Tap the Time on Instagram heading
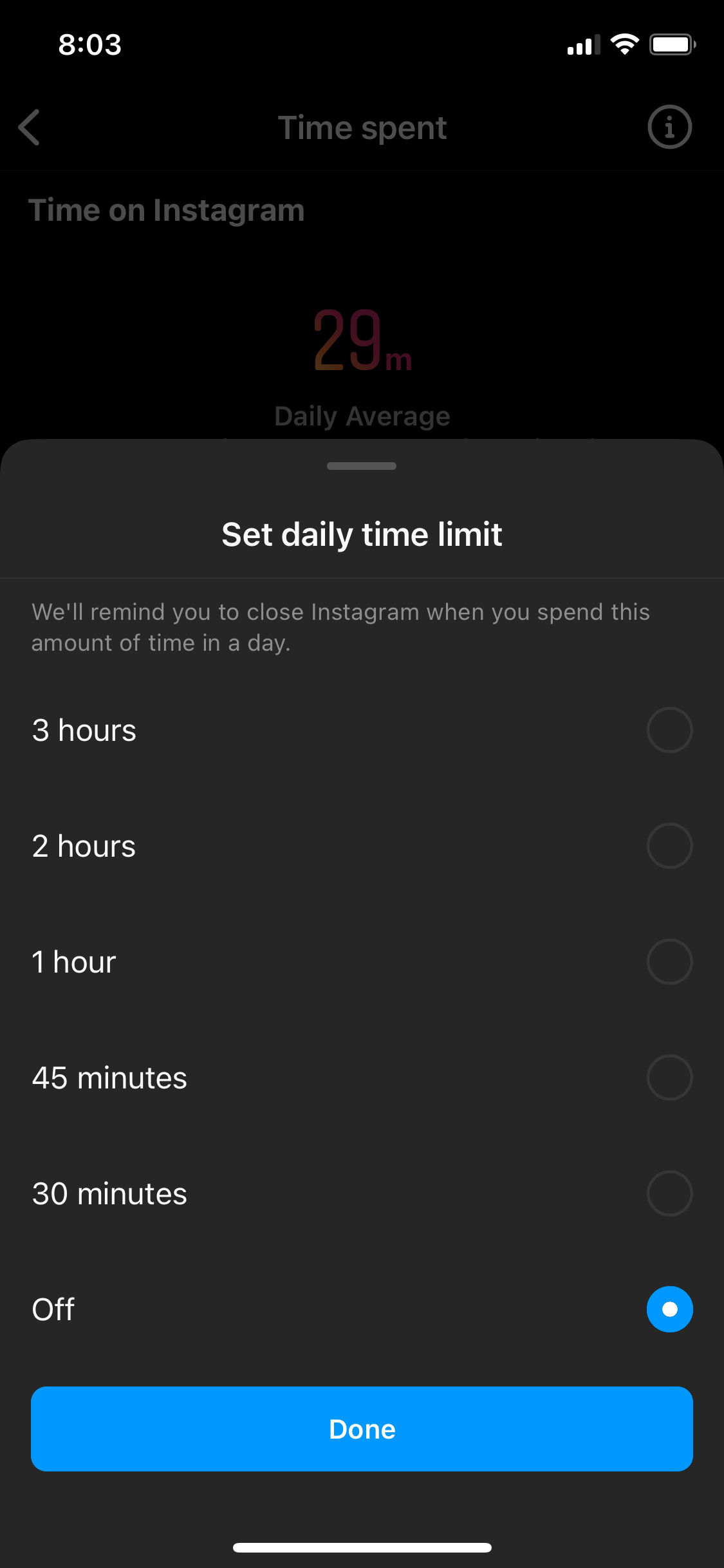The image size is (724, 1568). pos(167,210)
